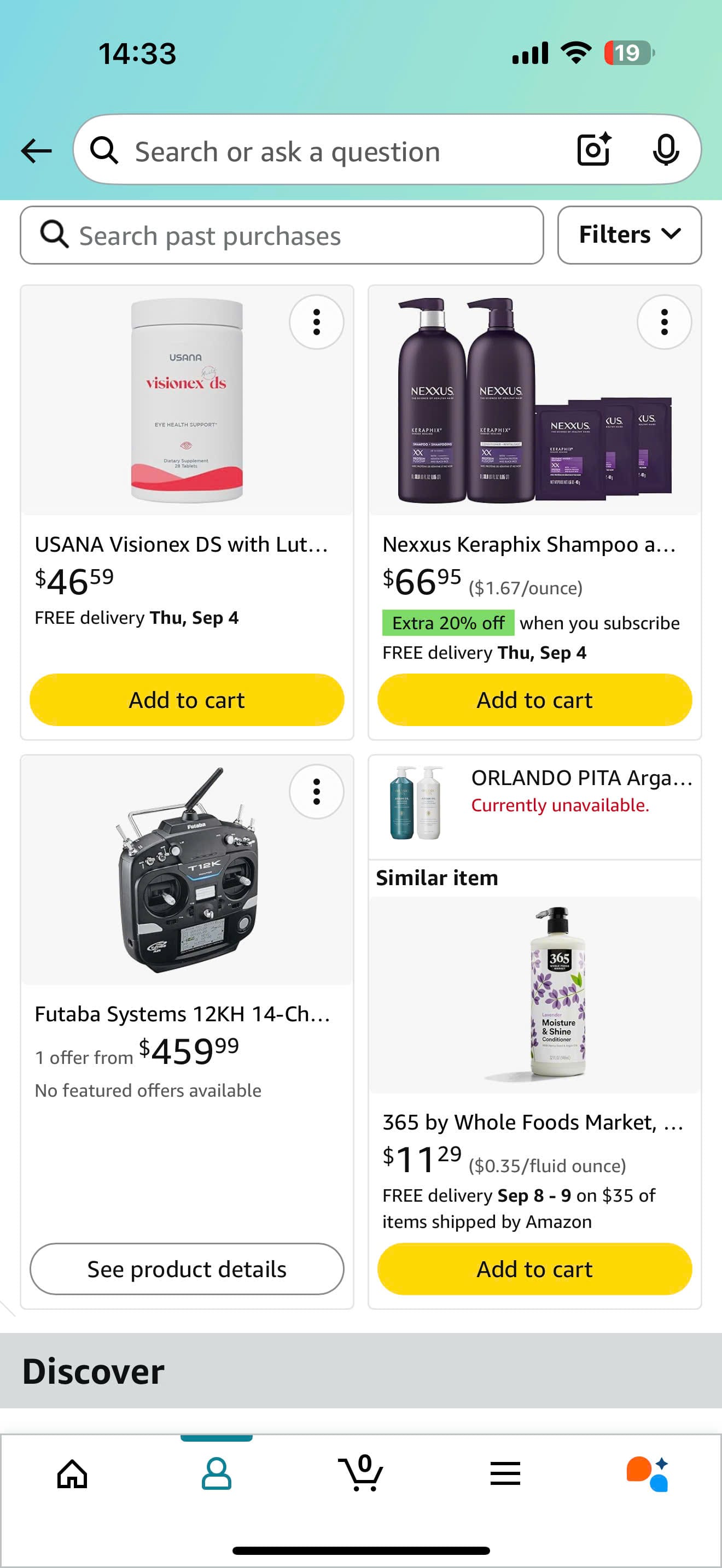Add Nexxus Keraphix Shampoo to cart
722x1568 pixels.
[x=534, y=700]
